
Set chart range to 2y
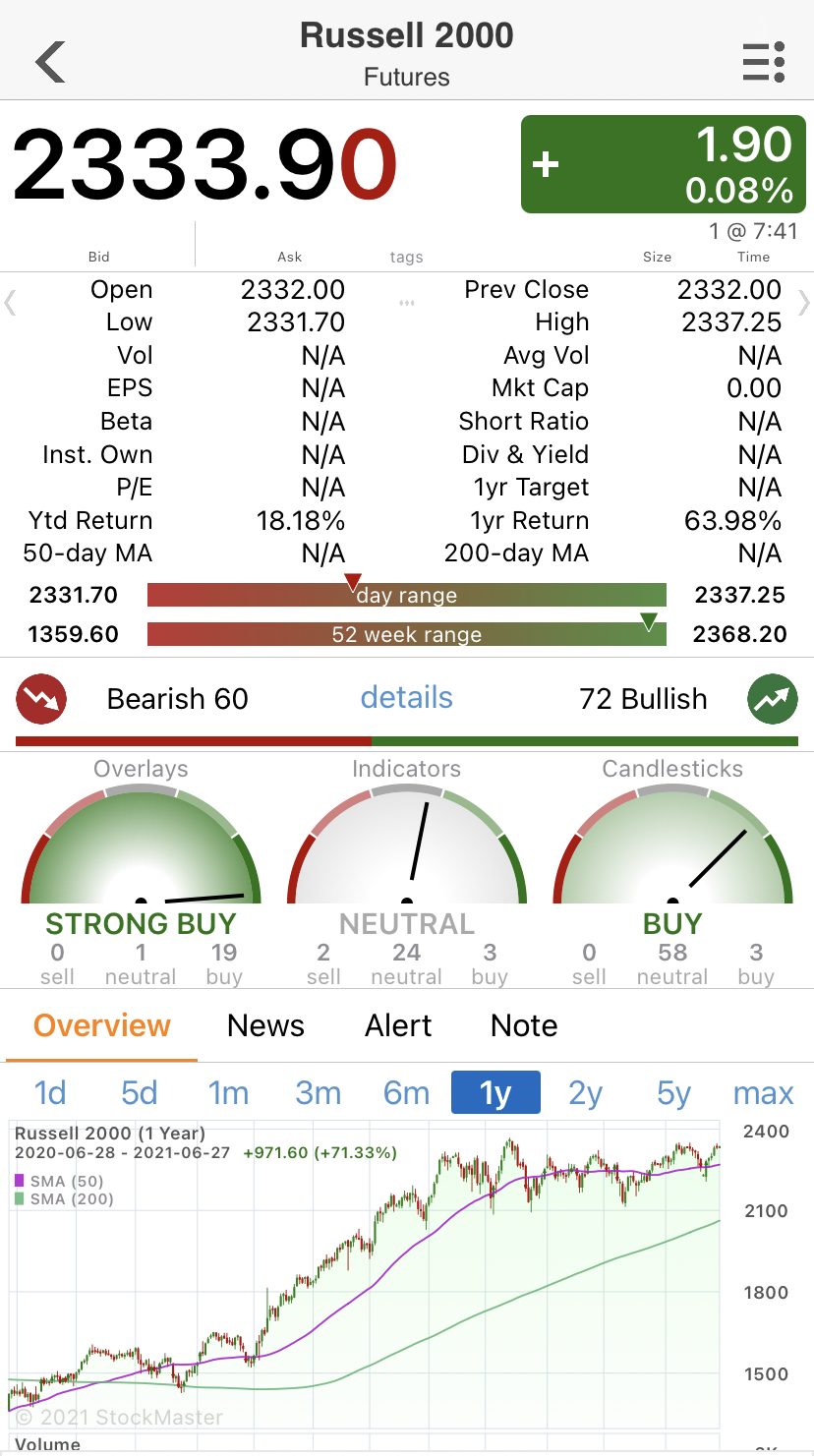[x=585, y=1092]
